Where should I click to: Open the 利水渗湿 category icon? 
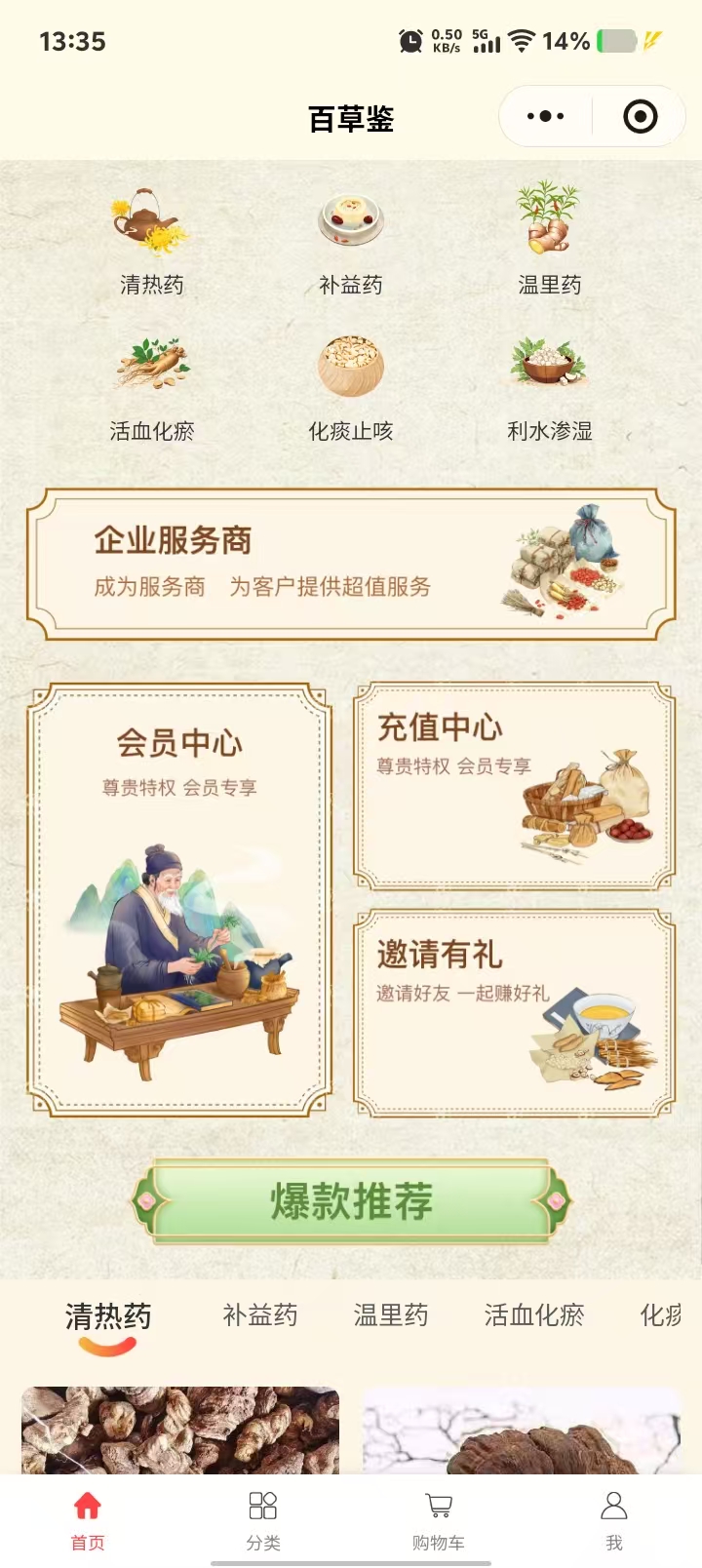click(549, 387)
